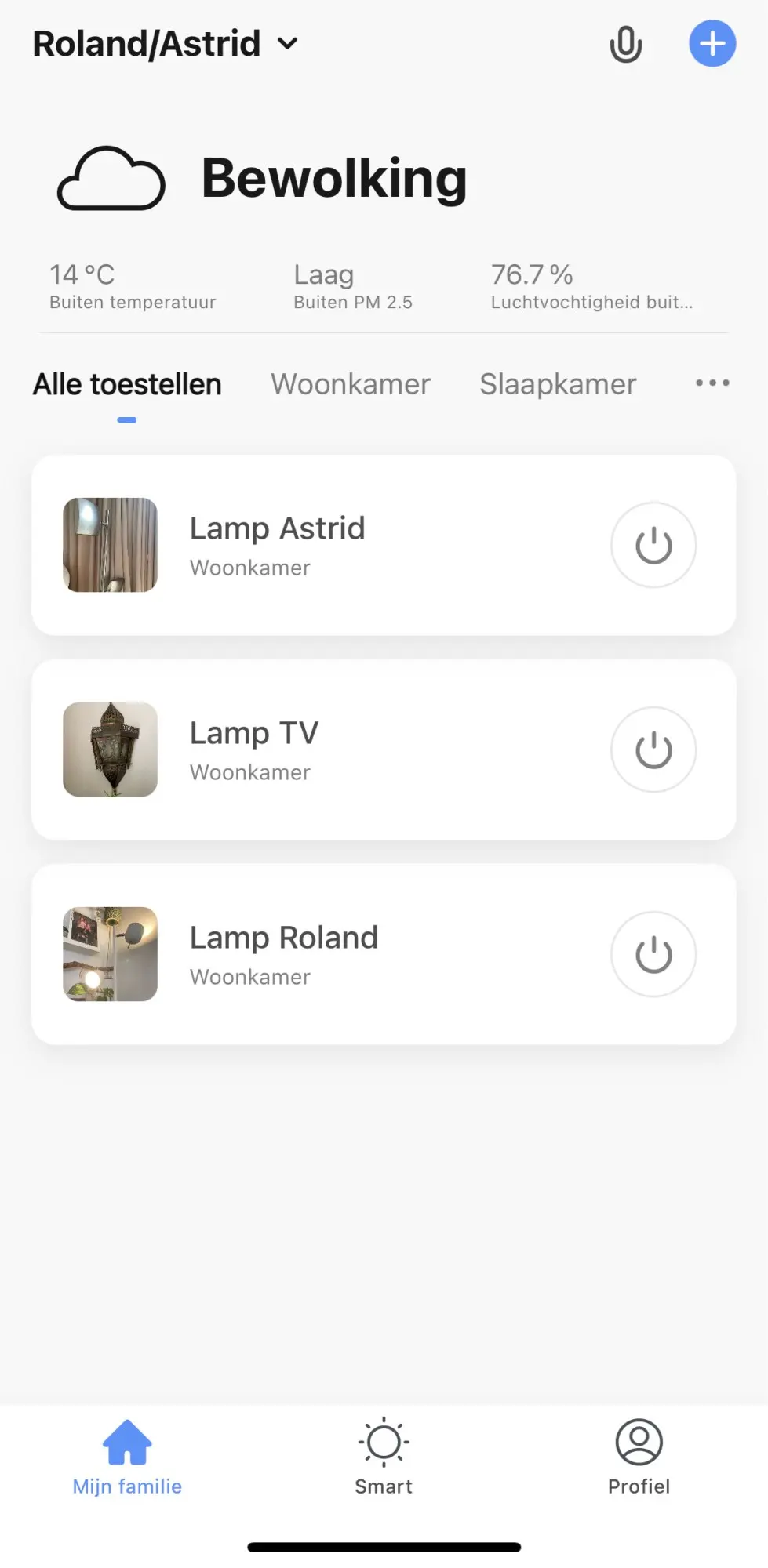Image resolution: width=768 pixels, height=1568 pixels.
Task: Toggle power for Lamp Astrid
Action: [x=653, y=545]
